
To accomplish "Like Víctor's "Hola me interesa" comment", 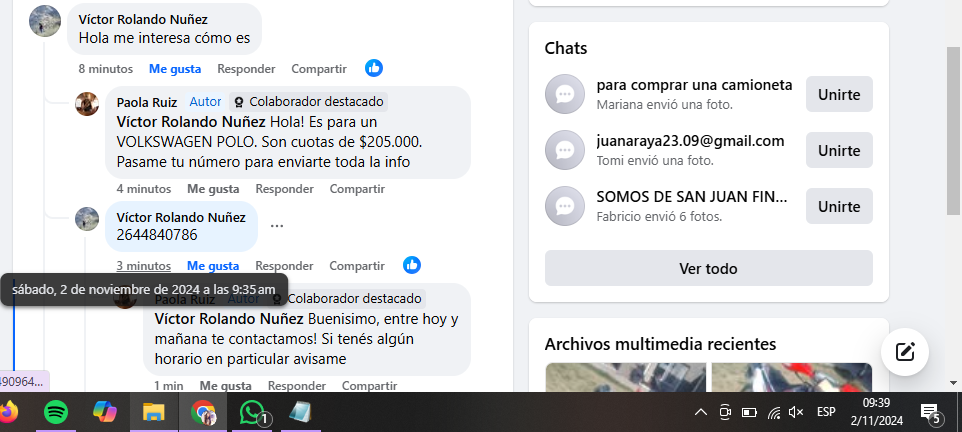I will tap(175, 69).
